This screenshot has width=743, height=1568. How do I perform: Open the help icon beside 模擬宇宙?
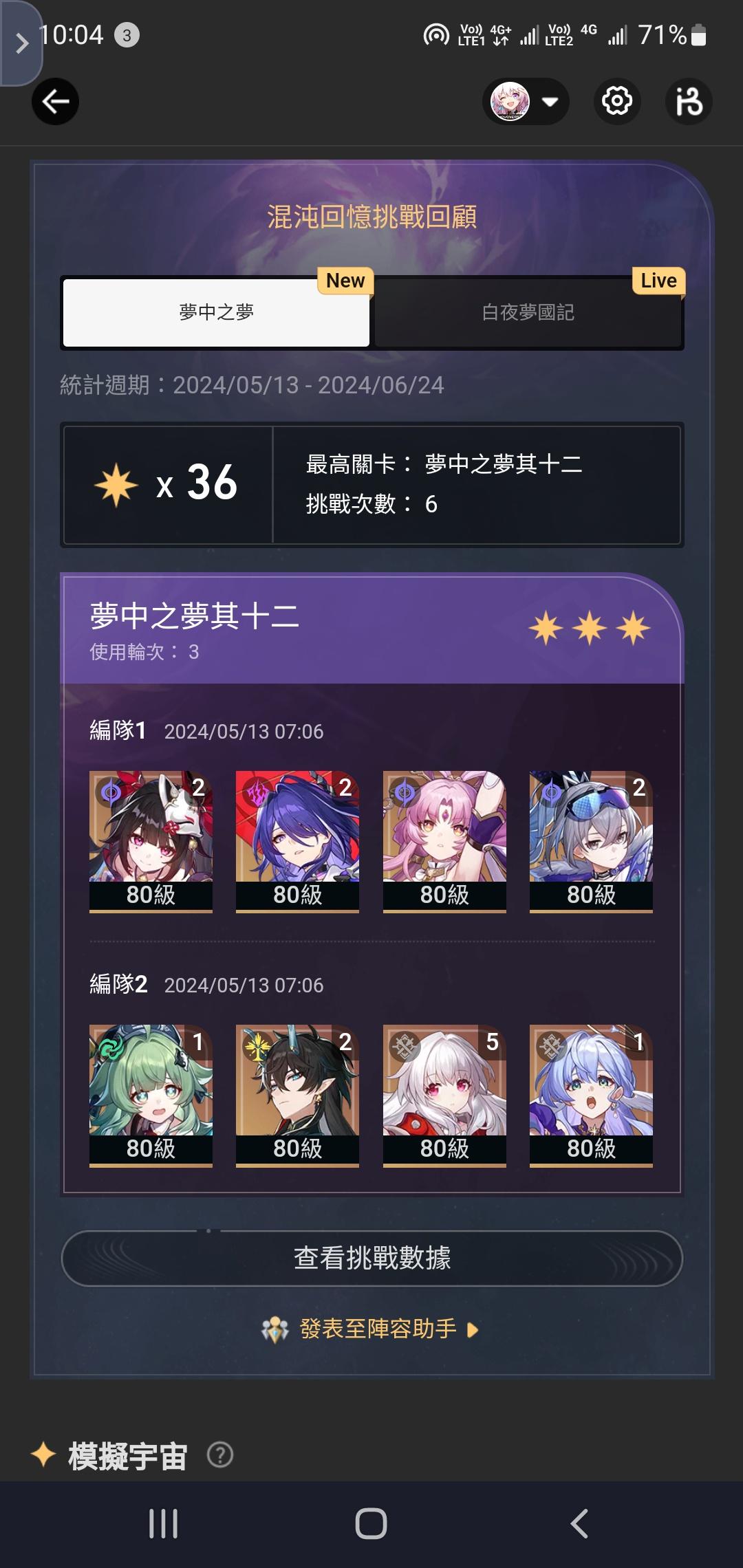point(220,1455)
